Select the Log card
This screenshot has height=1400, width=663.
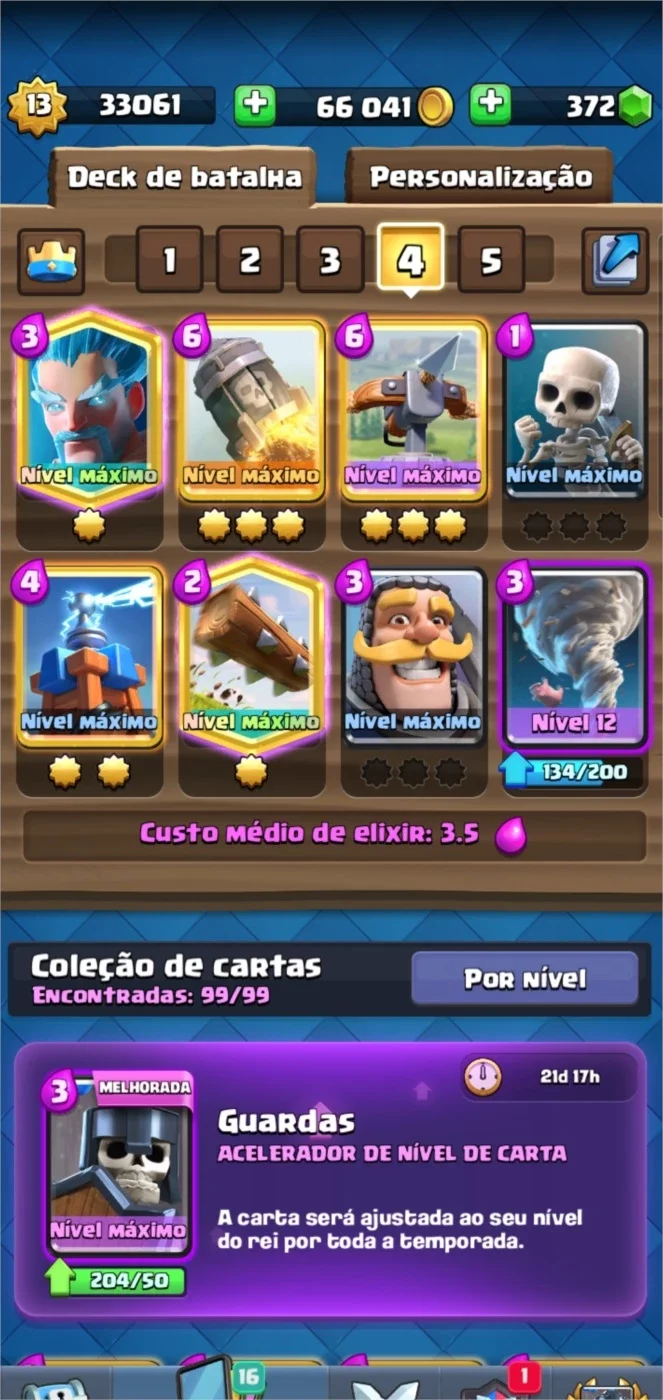point(251,655)
